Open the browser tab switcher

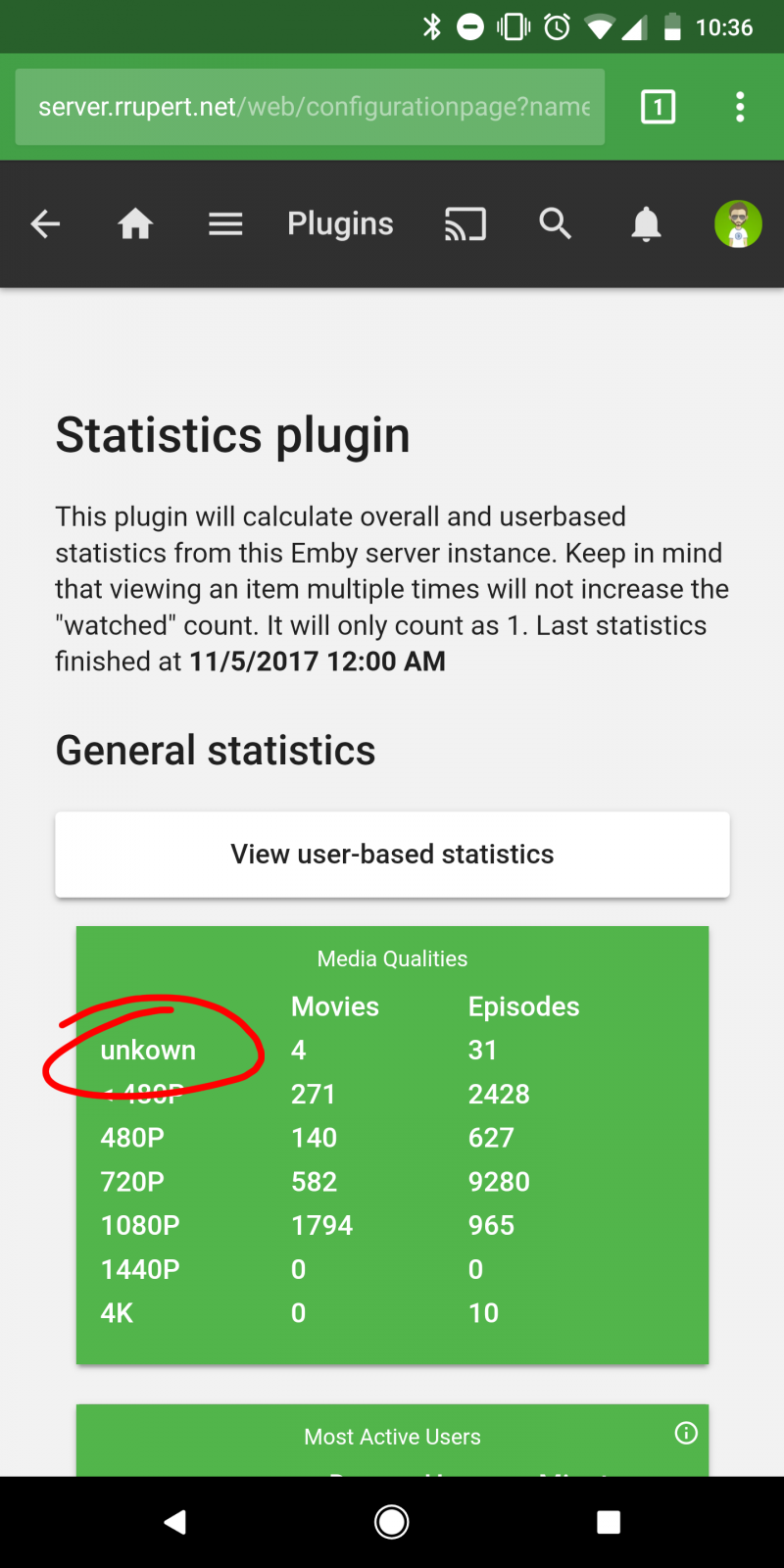pos(658,107)
